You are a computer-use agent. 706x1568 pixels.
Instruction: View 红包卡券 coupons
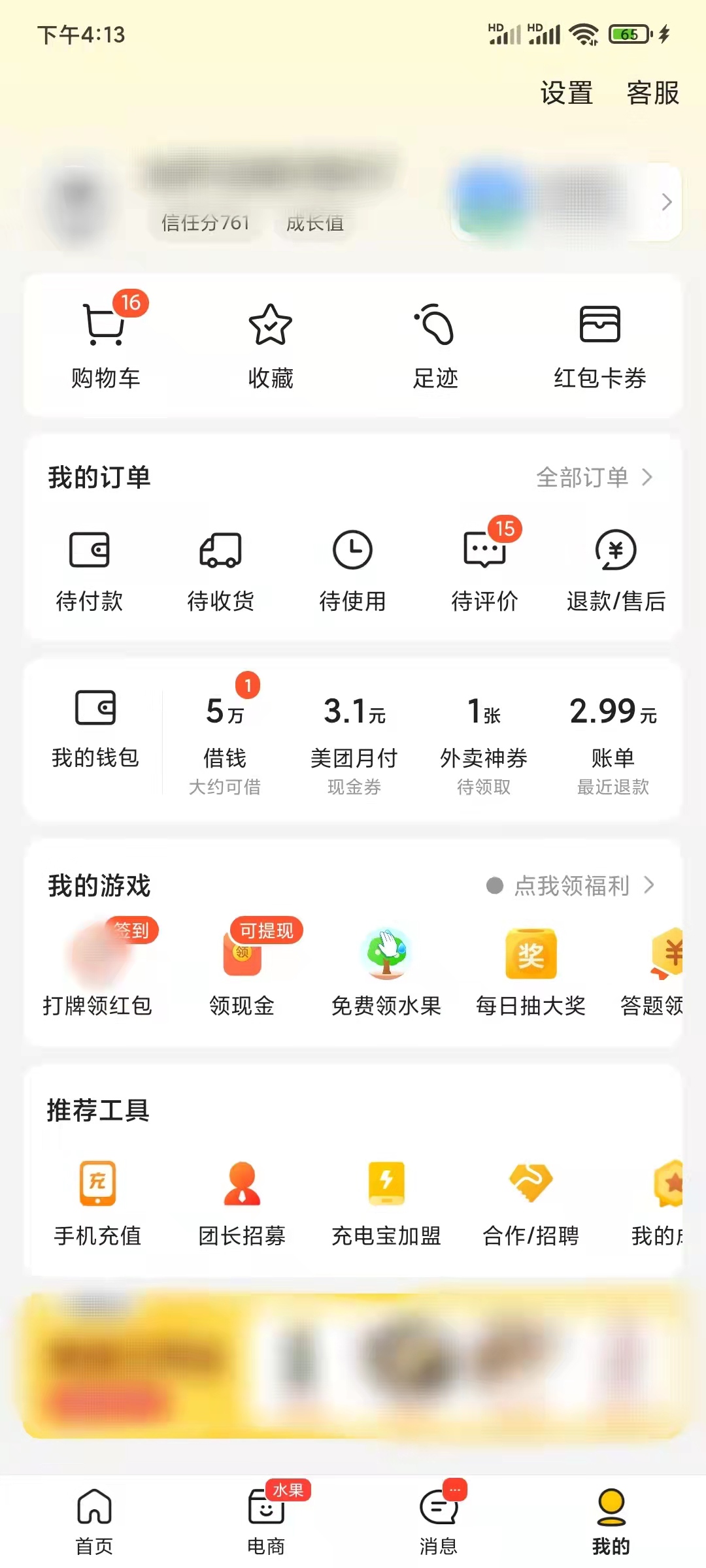point(599,343)
